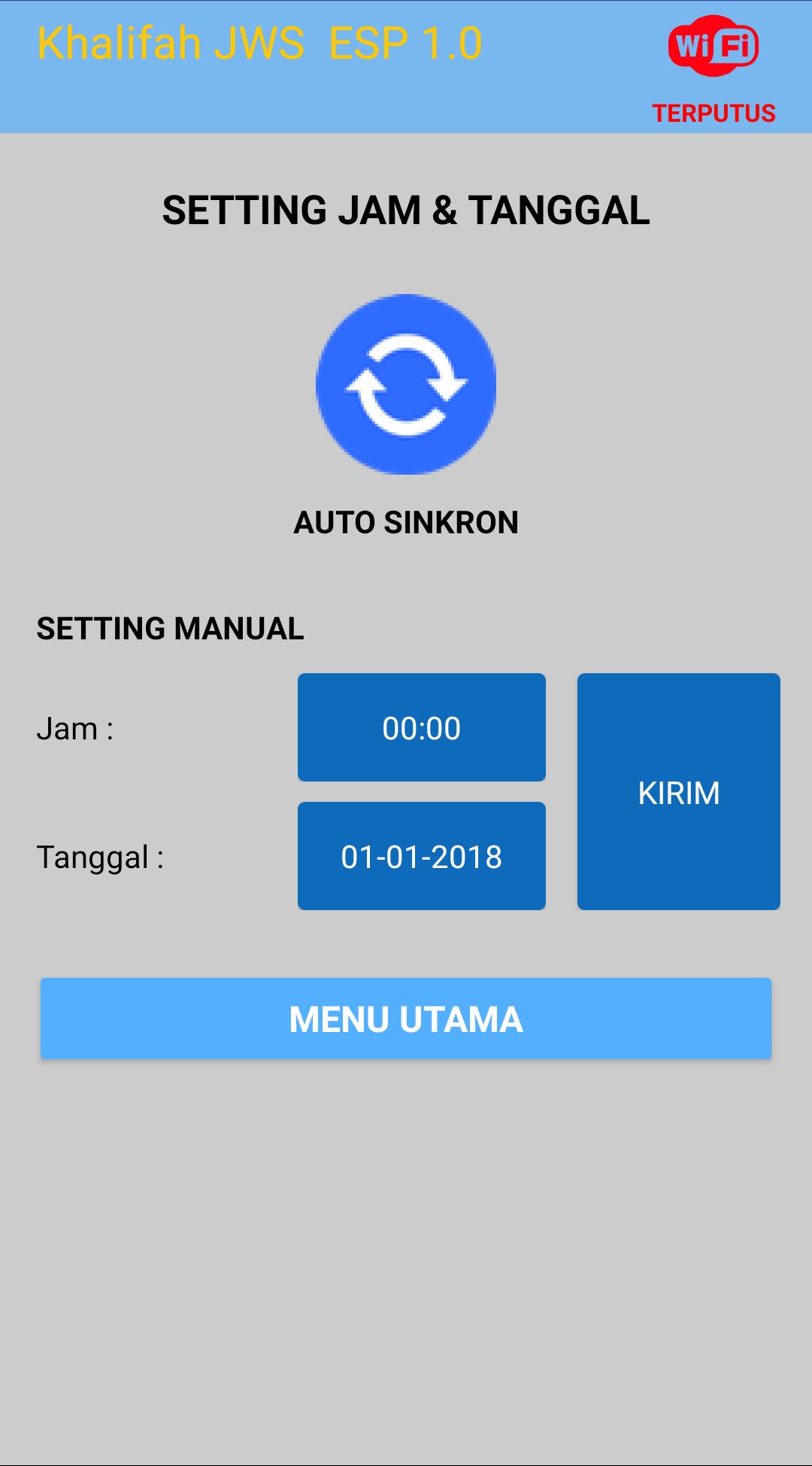Screen dimensions: 812x1466
Task: Return to MENU UTAMA
Action: [406, 1018]
